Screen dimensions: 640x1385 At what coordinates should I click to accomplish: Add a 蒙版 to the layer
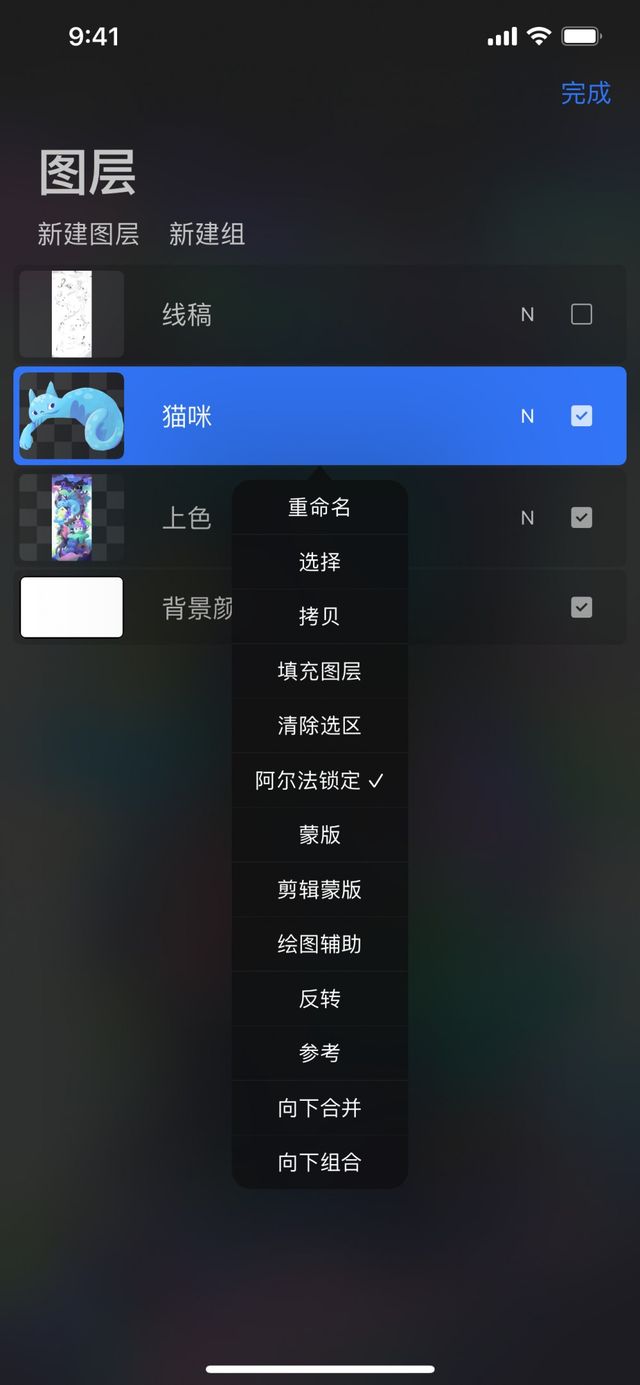(320, 835)
